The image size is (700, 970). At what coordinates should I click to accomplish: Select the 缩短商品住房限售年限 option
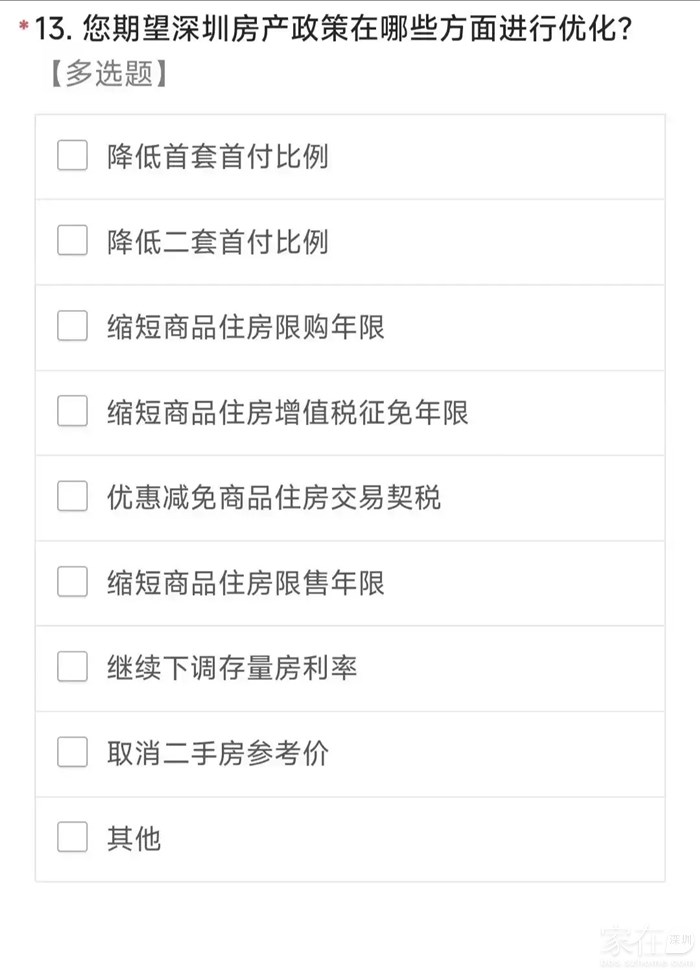pos(73,582)
